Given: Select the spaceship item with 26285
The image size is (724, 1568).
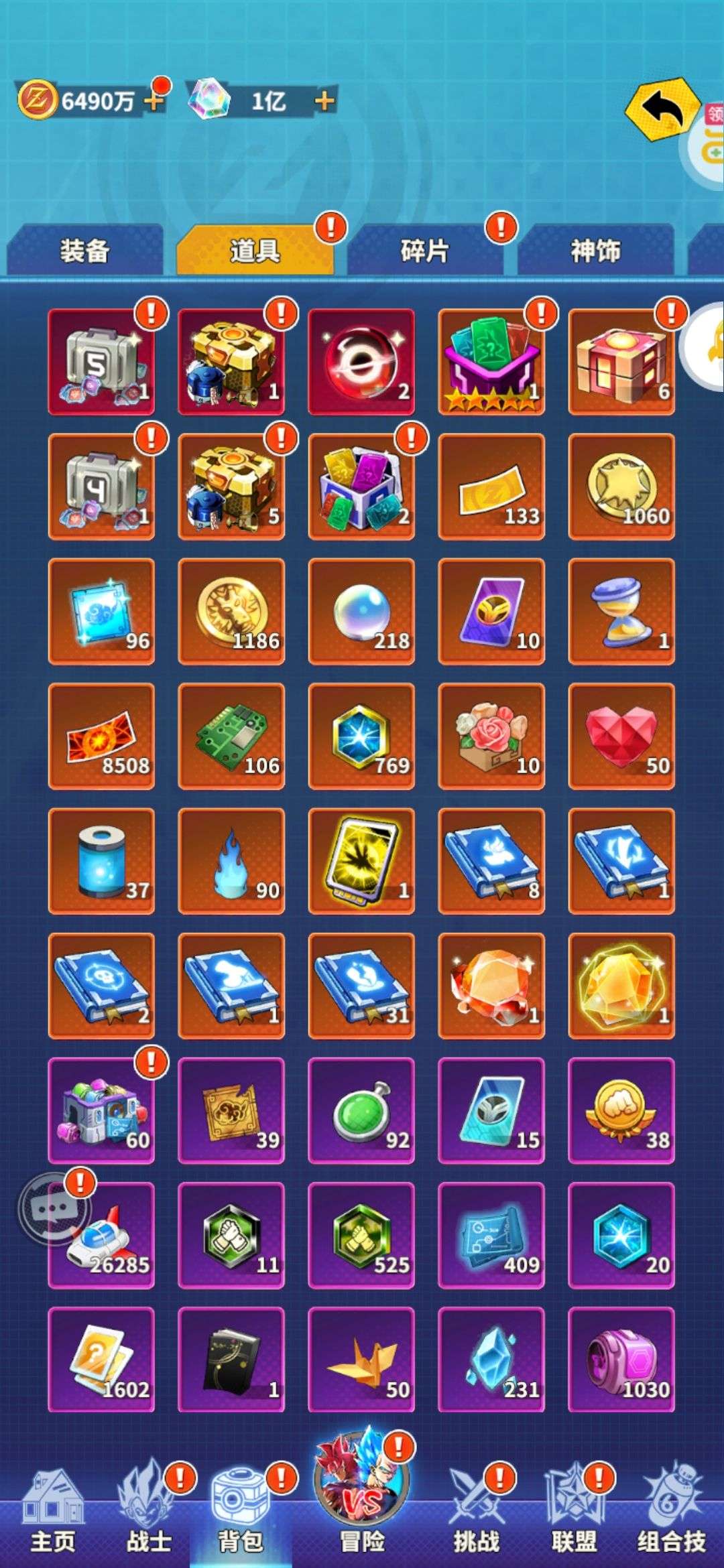Looking at the screenshot, I should [101, 1236].
